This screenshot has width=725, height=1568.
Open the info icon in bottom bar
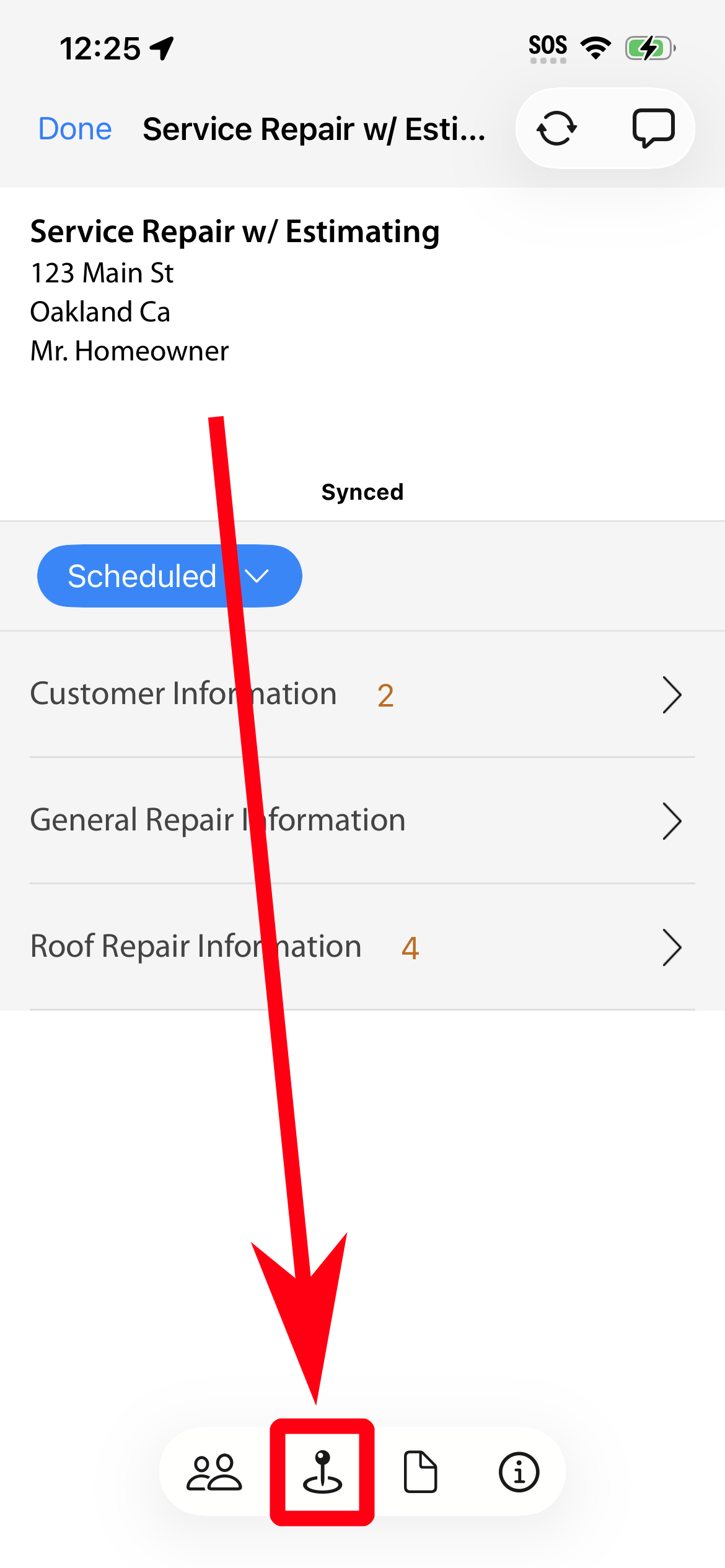[x=519, y=1472]
